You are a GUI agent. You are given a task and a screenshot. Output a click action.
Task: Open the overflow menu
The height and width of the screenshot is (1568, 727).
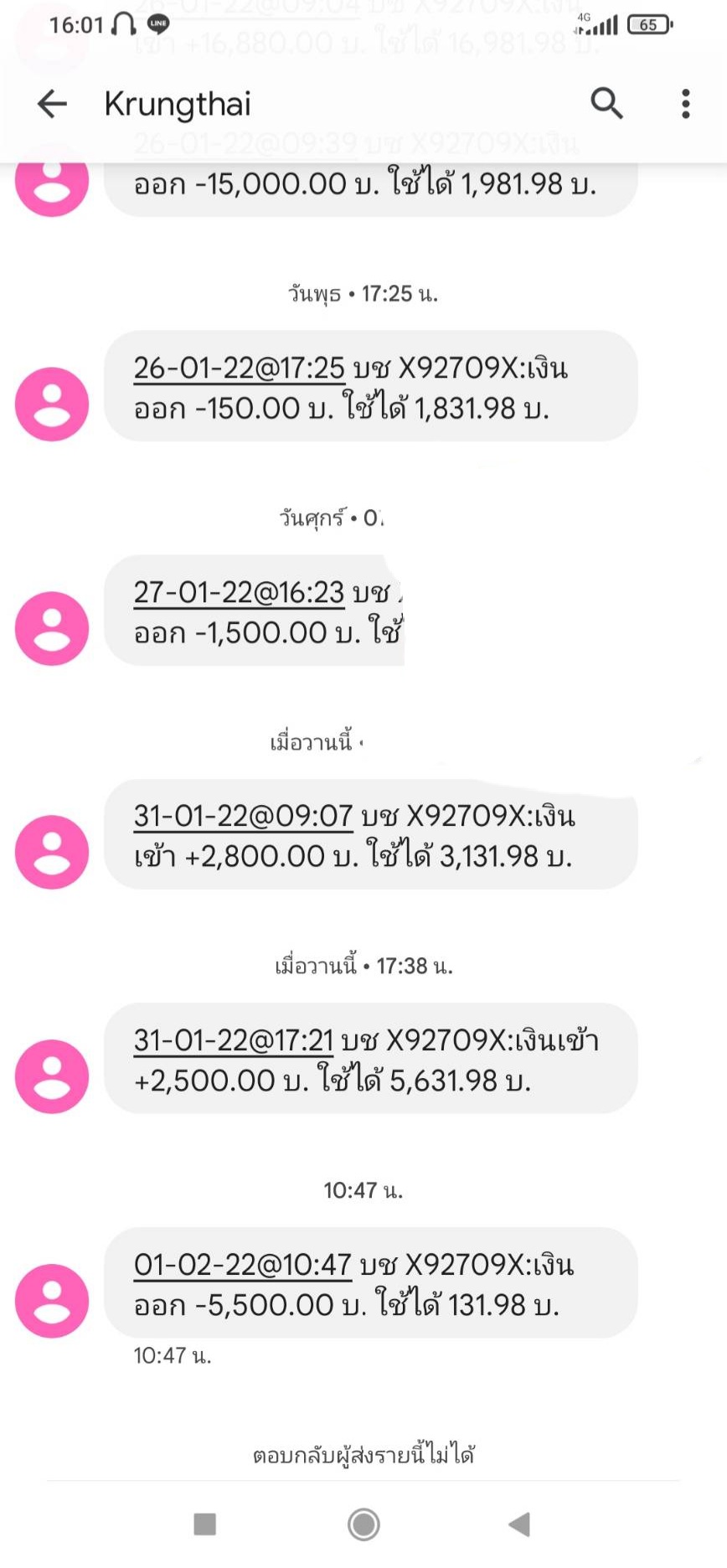685,104
